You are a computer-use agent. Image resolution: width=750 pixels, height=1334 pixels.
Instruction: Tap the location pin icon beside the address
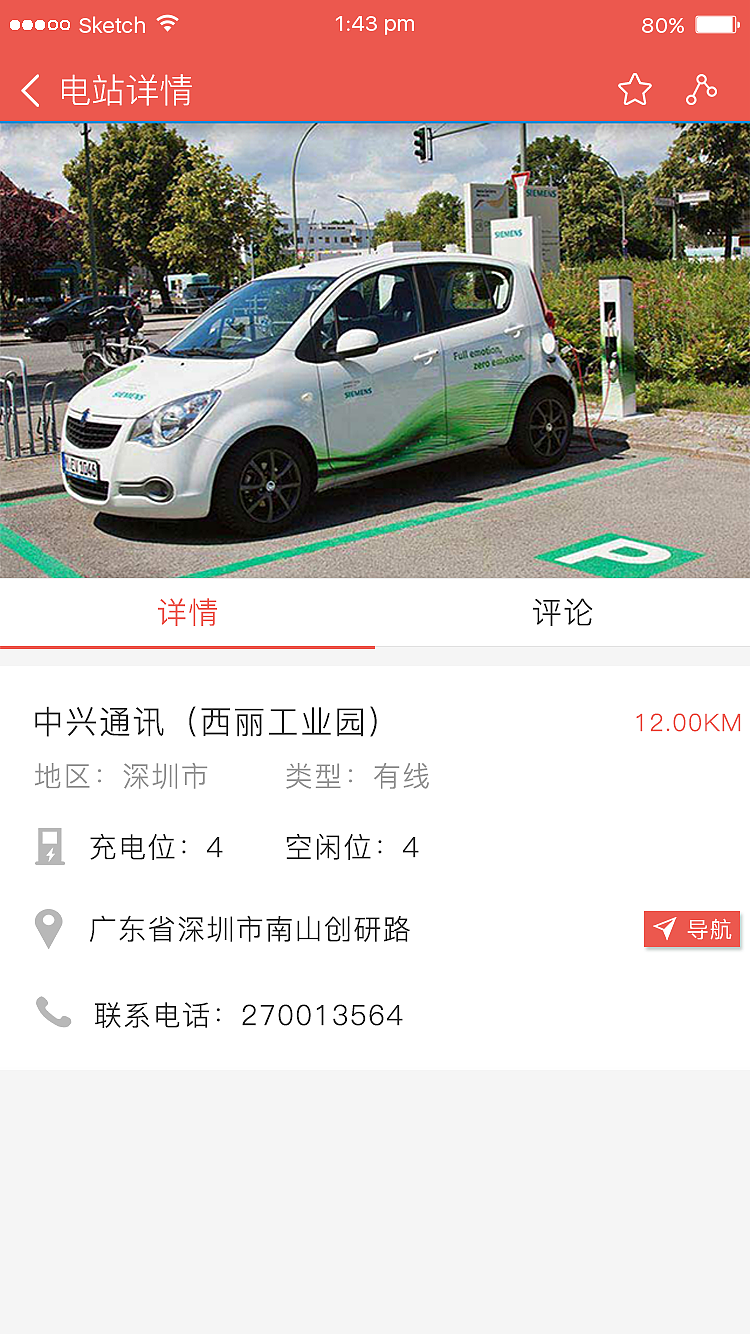tap(50, 928)
